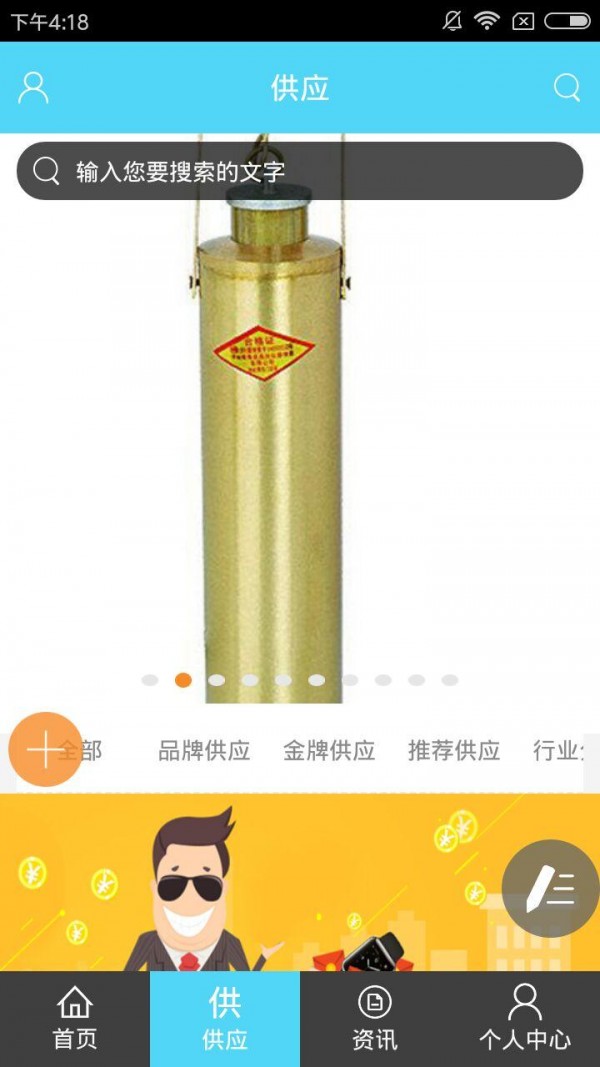The width and height of the screenshot is (600, 1067).
Task: Select the 供应 bottom tab
Action: [x=225, y=1018]
